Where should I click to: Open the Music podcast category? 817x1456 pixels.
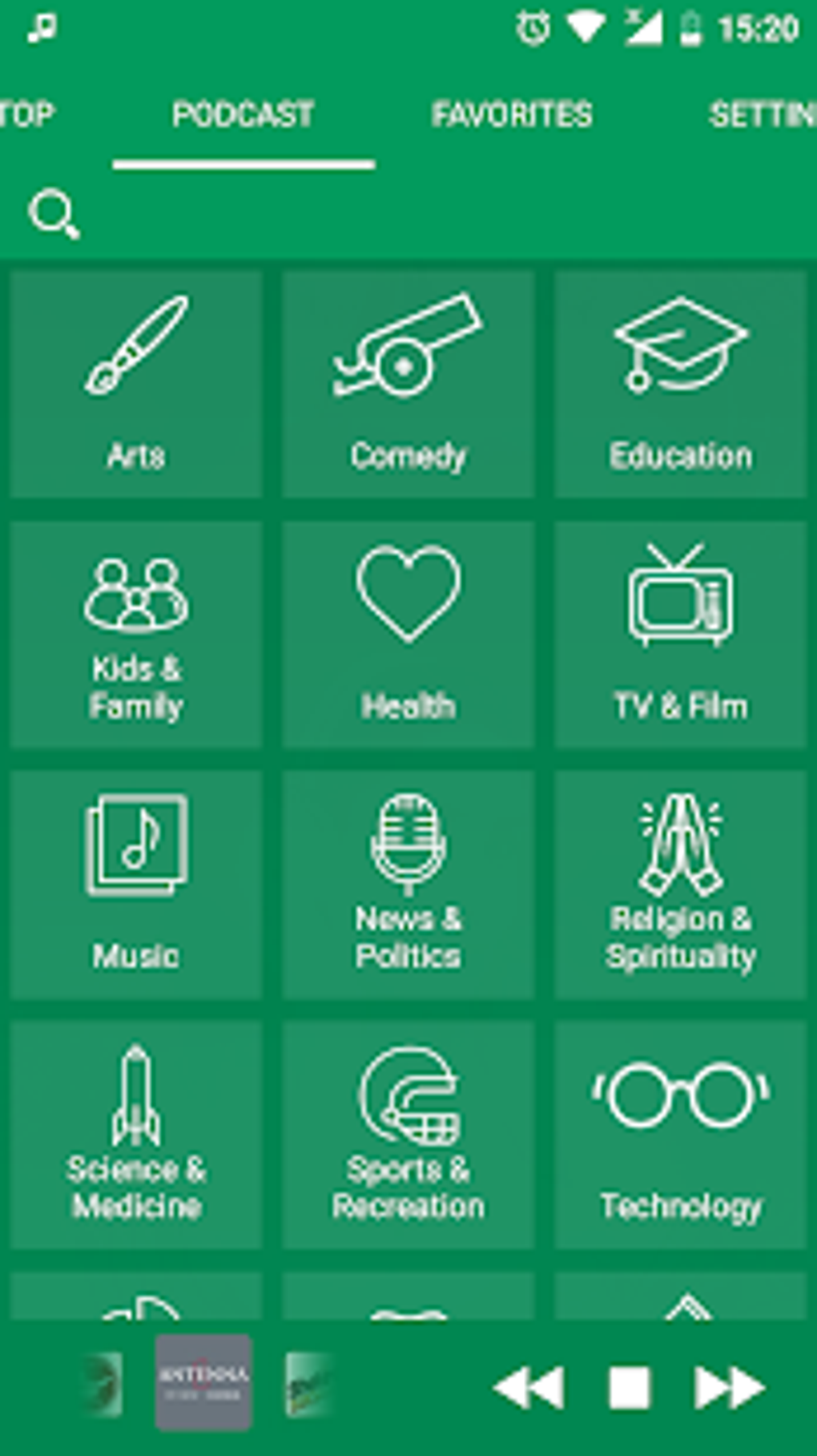tap(136, 885)
